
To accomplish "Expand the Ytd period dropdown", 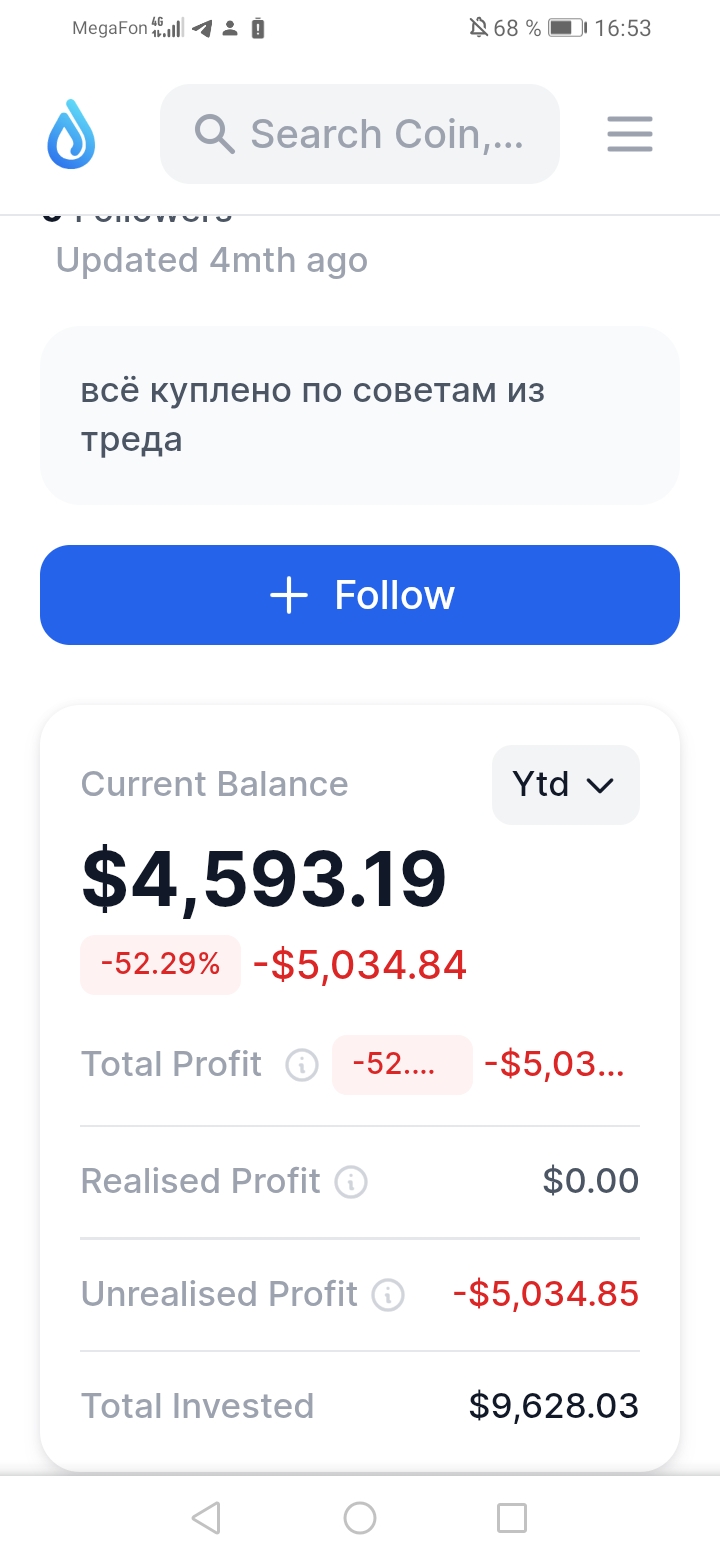I will [x=565, y=785].
